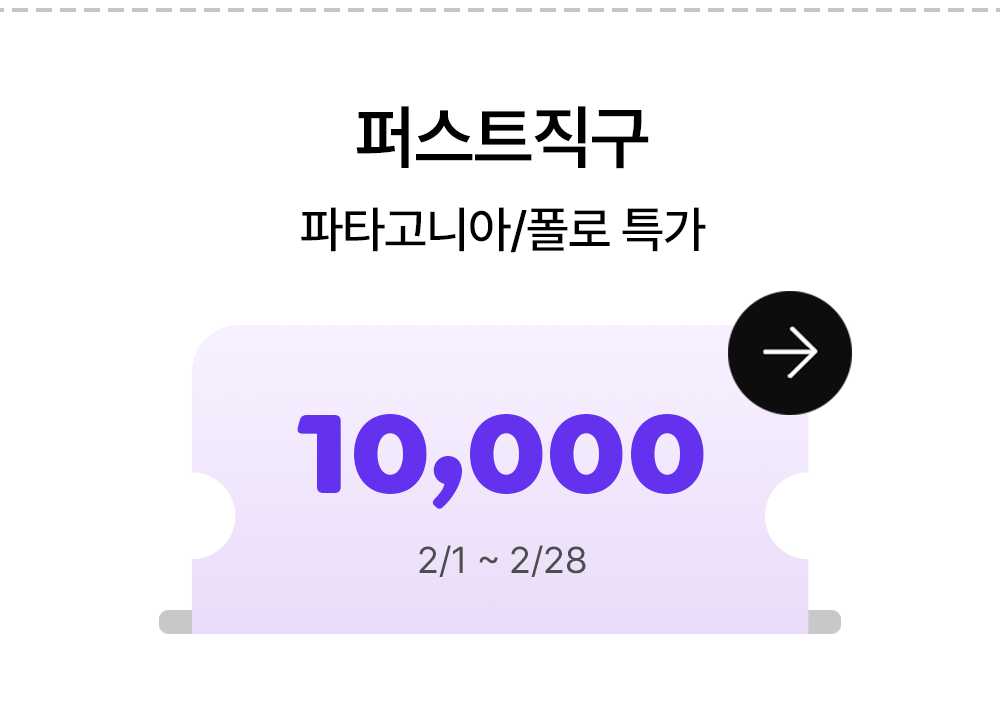Screen dimensions: 1000x724
Task: Tap the black arrow button on the coupon
Action: click(789, 353)
